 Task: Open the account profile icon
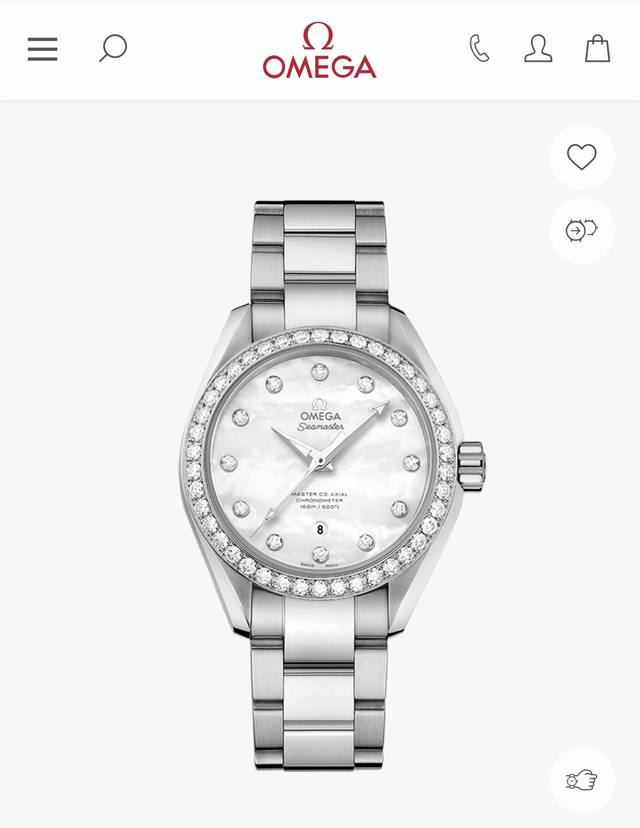538,48
